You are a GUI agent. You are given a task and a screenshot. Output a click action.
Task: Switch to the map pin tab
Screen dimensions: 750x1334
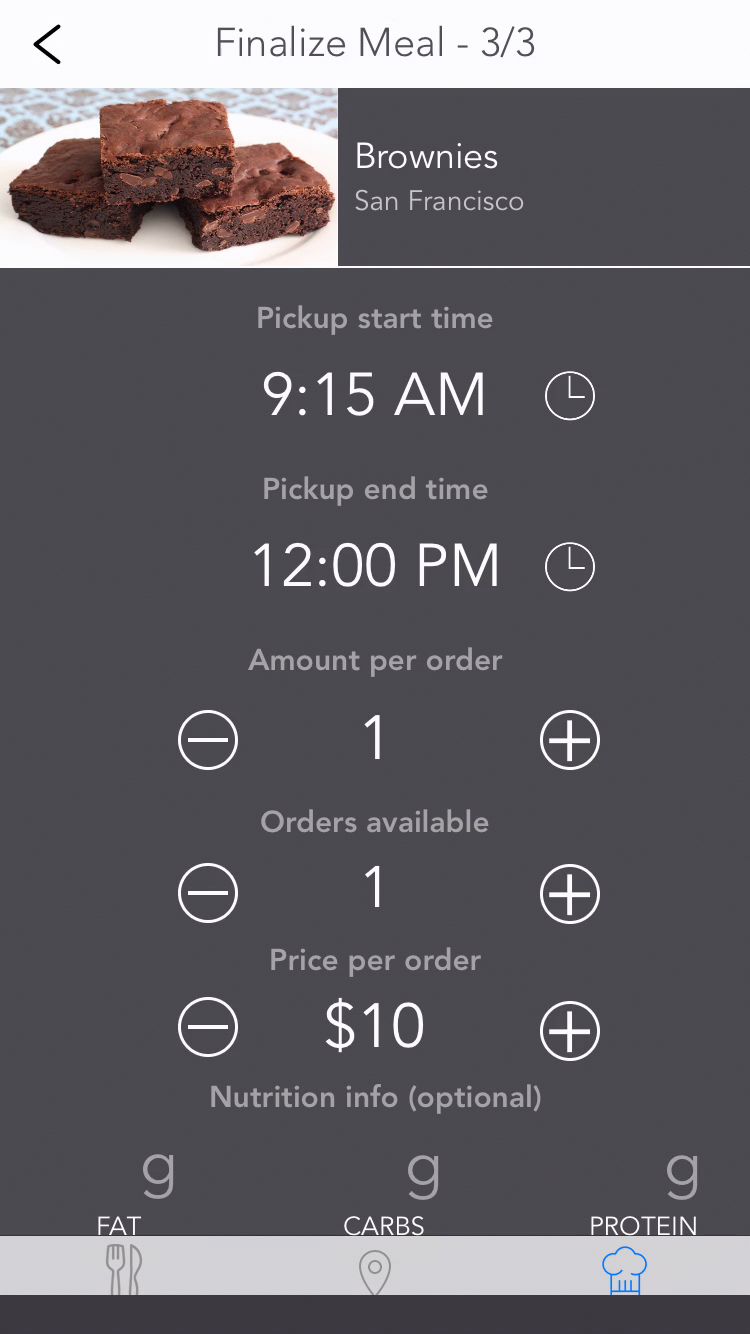tap(374, 1270)
